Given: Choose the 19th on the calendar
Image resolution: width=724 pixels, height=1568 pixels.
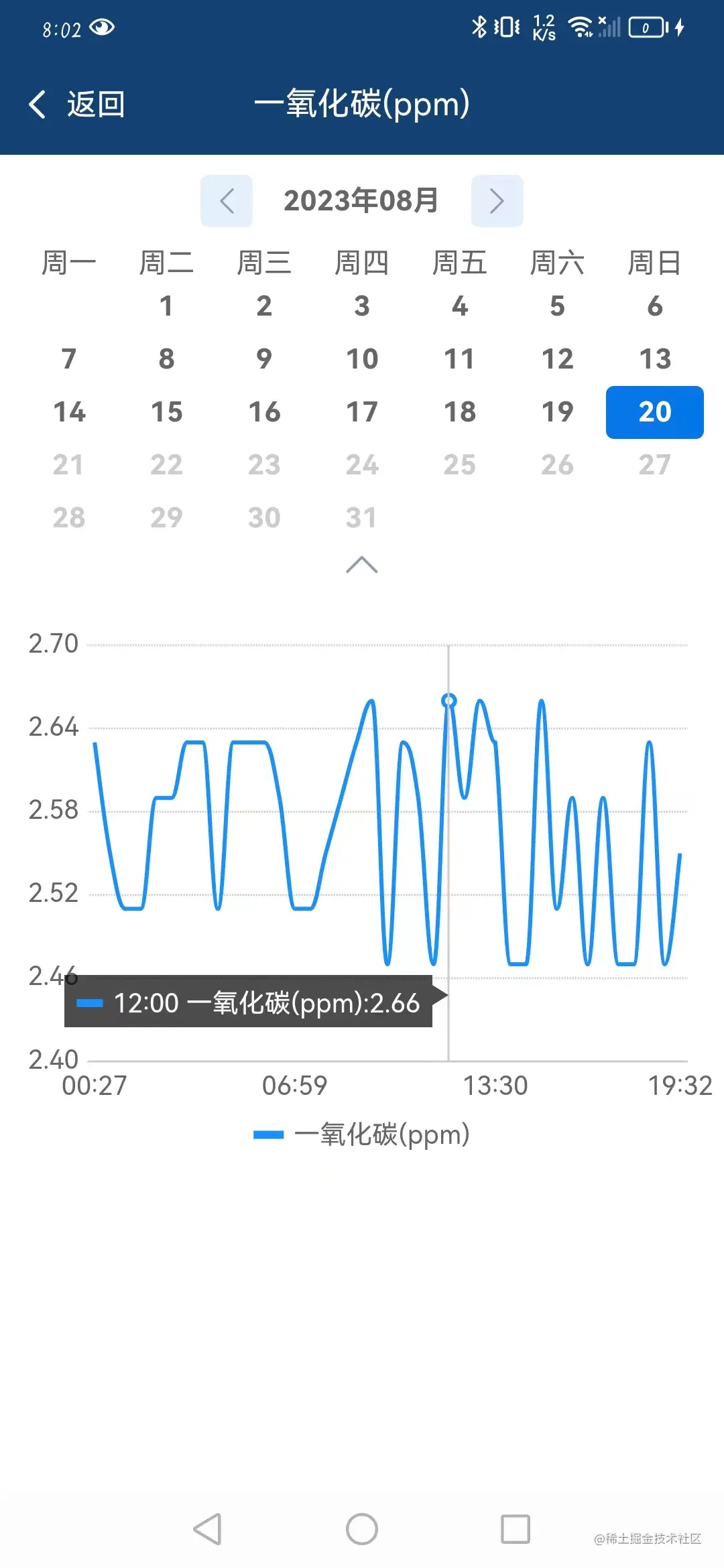Looking at the screenshot, I should point(557,412).
